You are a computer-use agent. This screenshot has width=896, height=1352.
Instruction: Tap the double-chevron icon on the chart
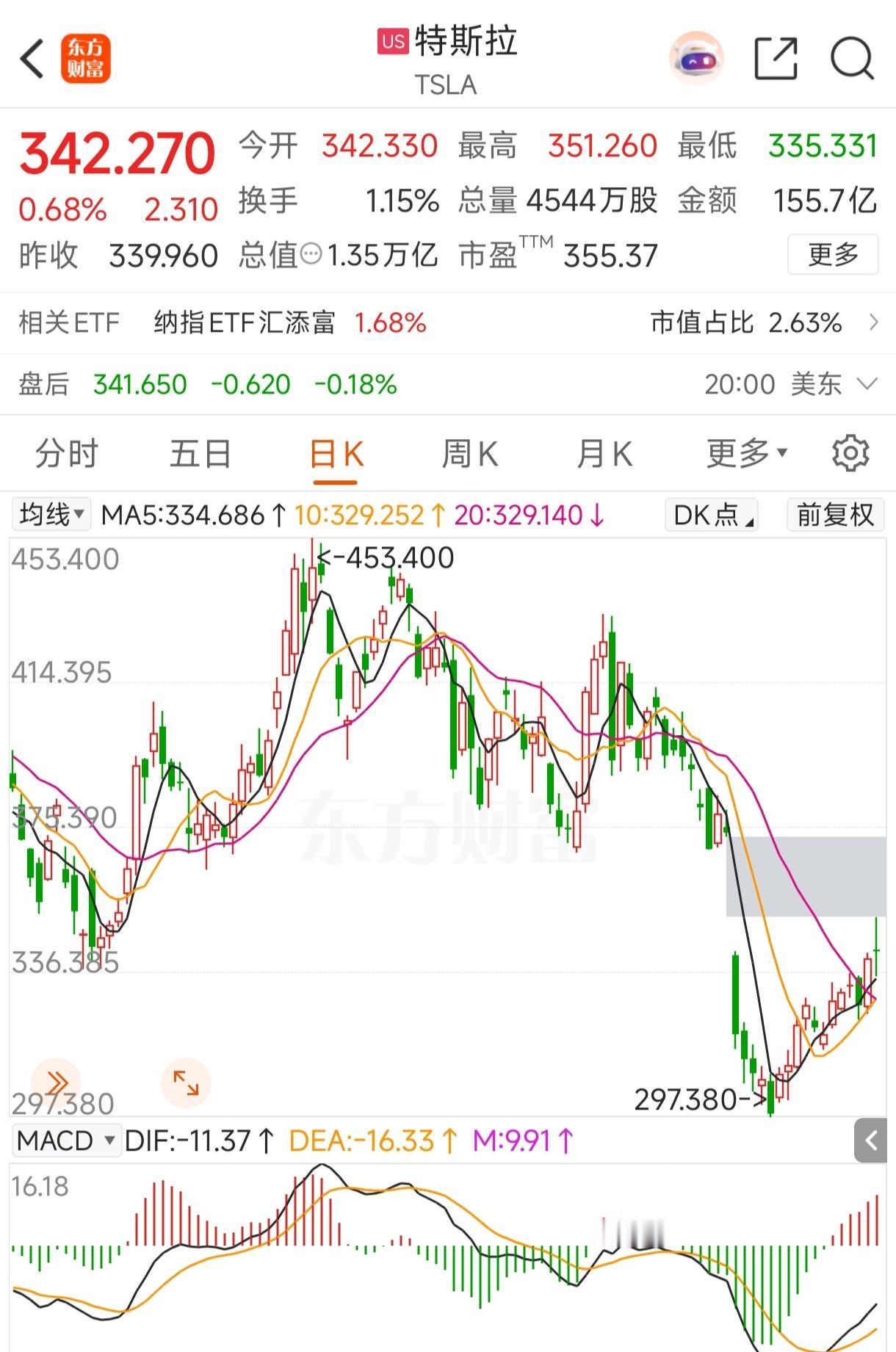[x=56, y=1083]
